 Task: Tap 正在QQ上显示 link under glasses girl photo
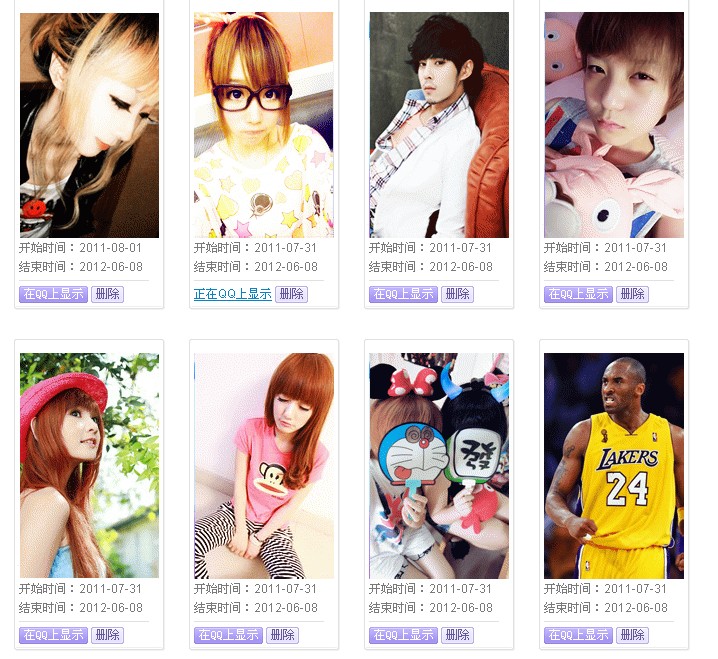click(x=232, y=294)
